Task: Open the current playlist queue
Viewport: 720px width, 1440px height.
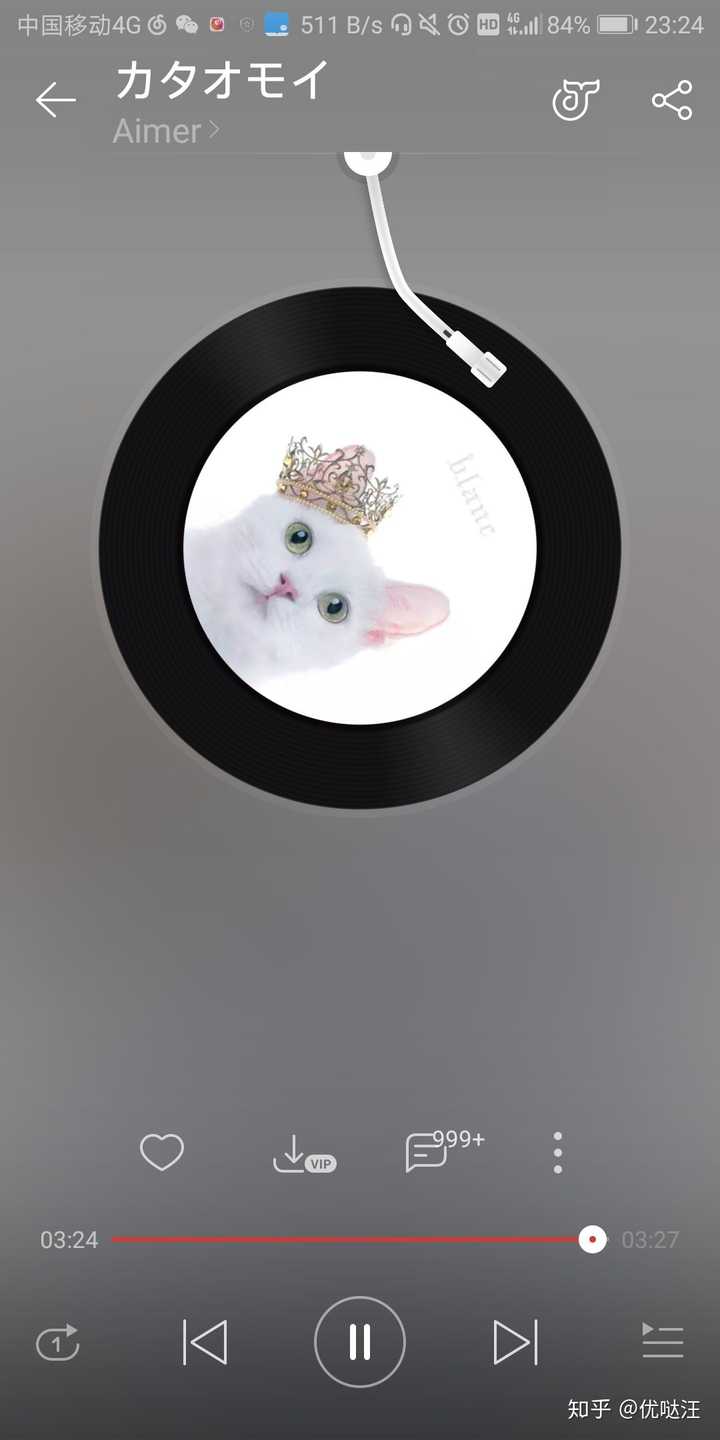Action: click(x=662, y=1342)
